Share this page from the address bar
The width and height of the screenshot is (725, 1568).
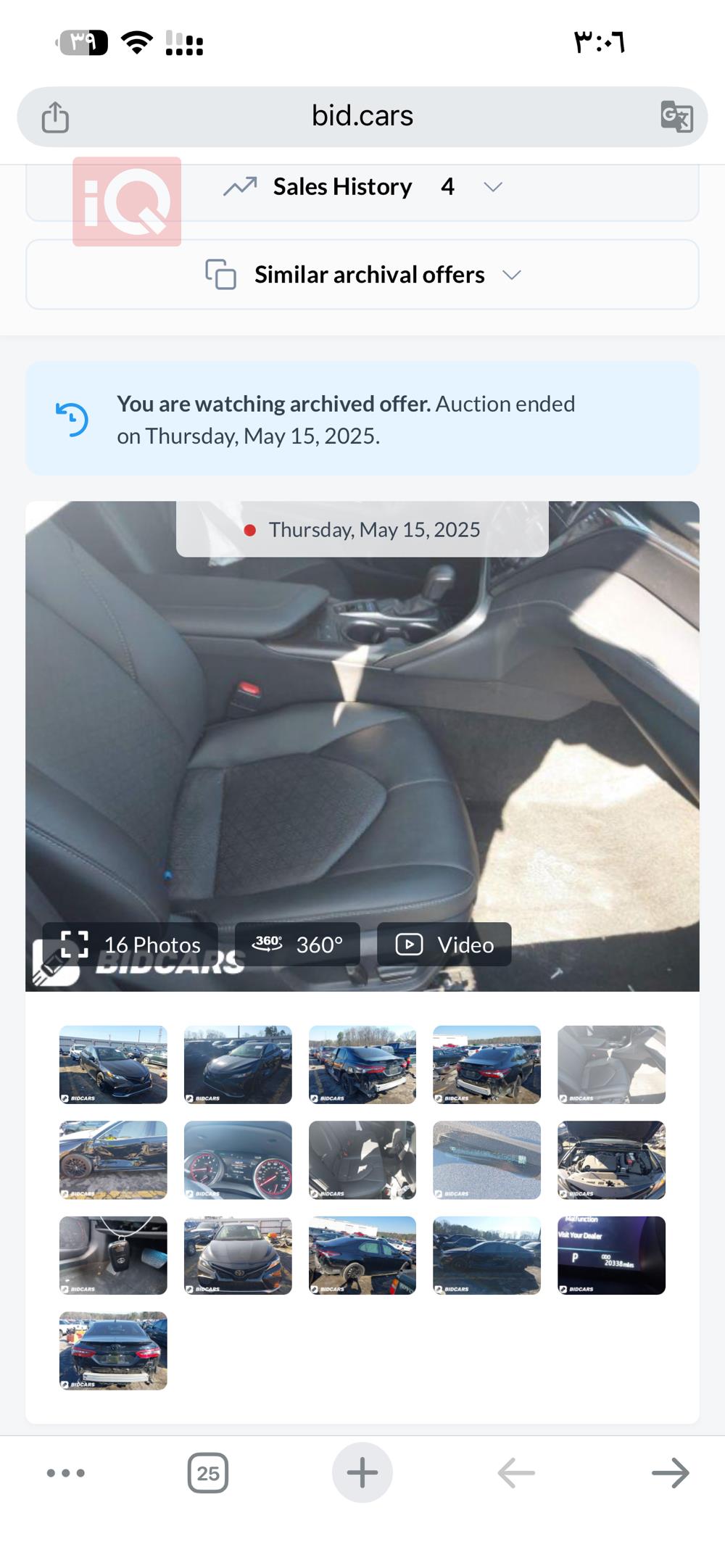[55, 117]
